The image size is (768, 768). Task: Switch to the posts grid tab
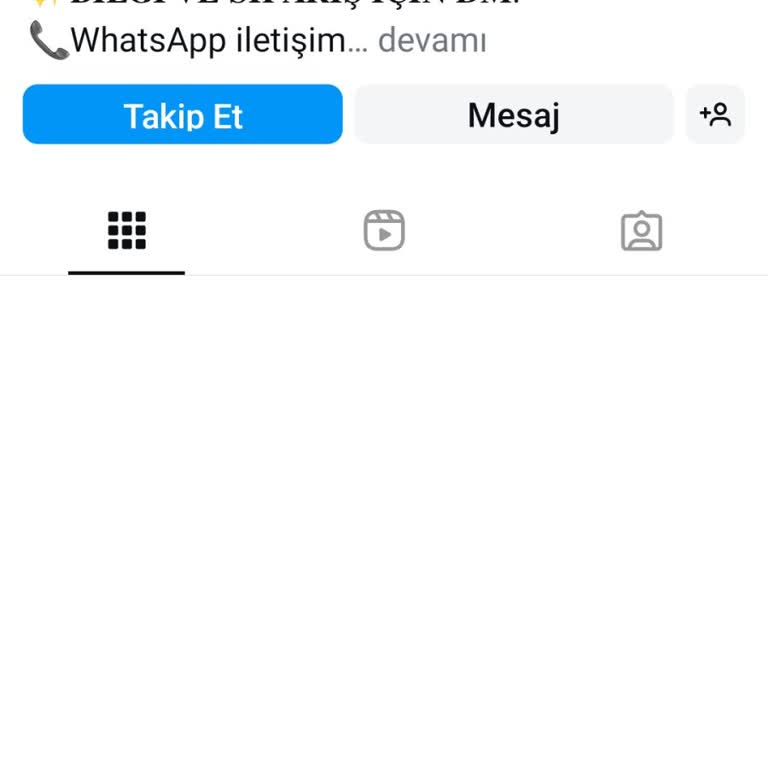click(127, 231)
